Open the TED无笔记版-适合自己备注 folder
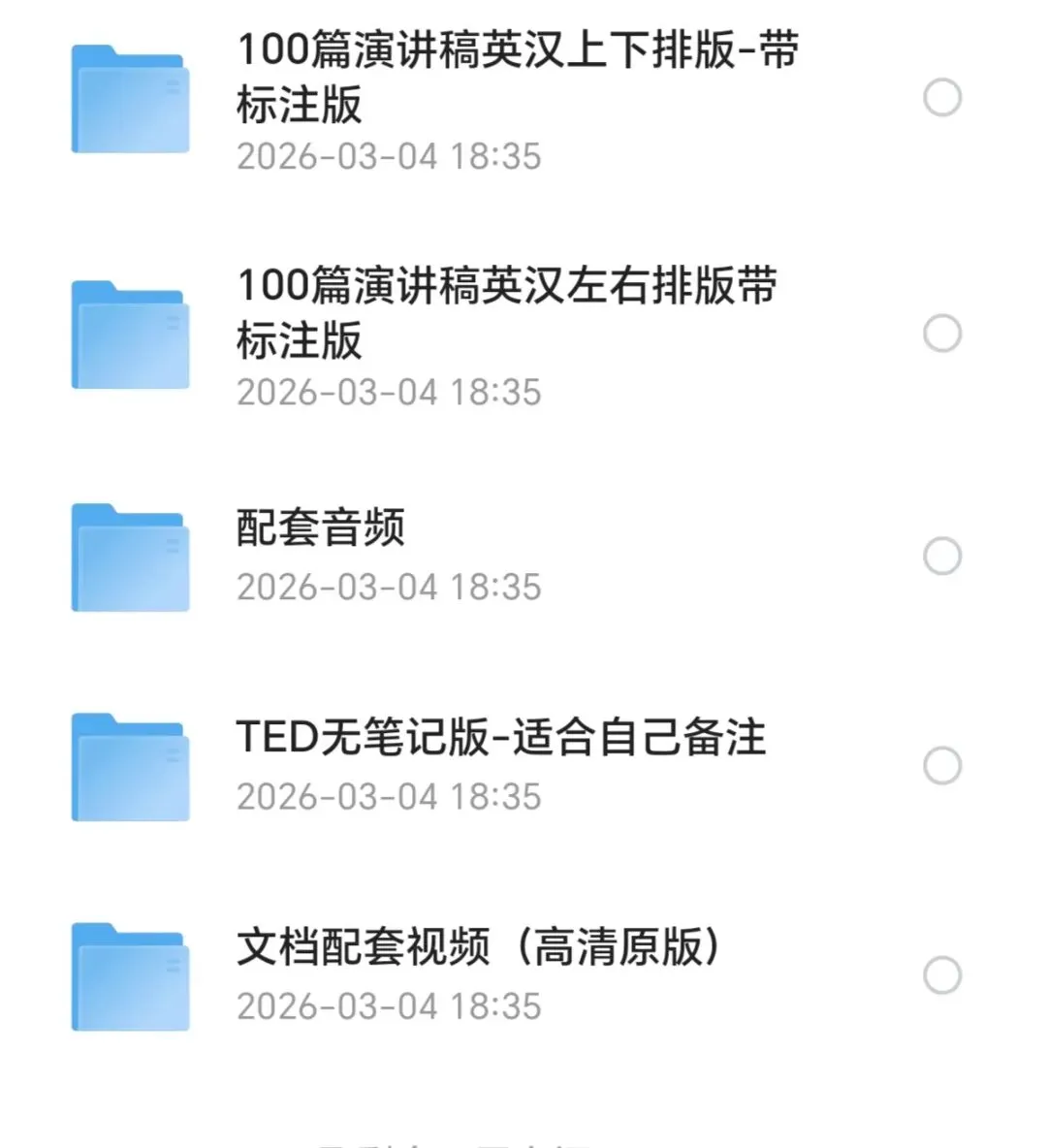This screenshot has height=1148, width=1047. [500, 738]
